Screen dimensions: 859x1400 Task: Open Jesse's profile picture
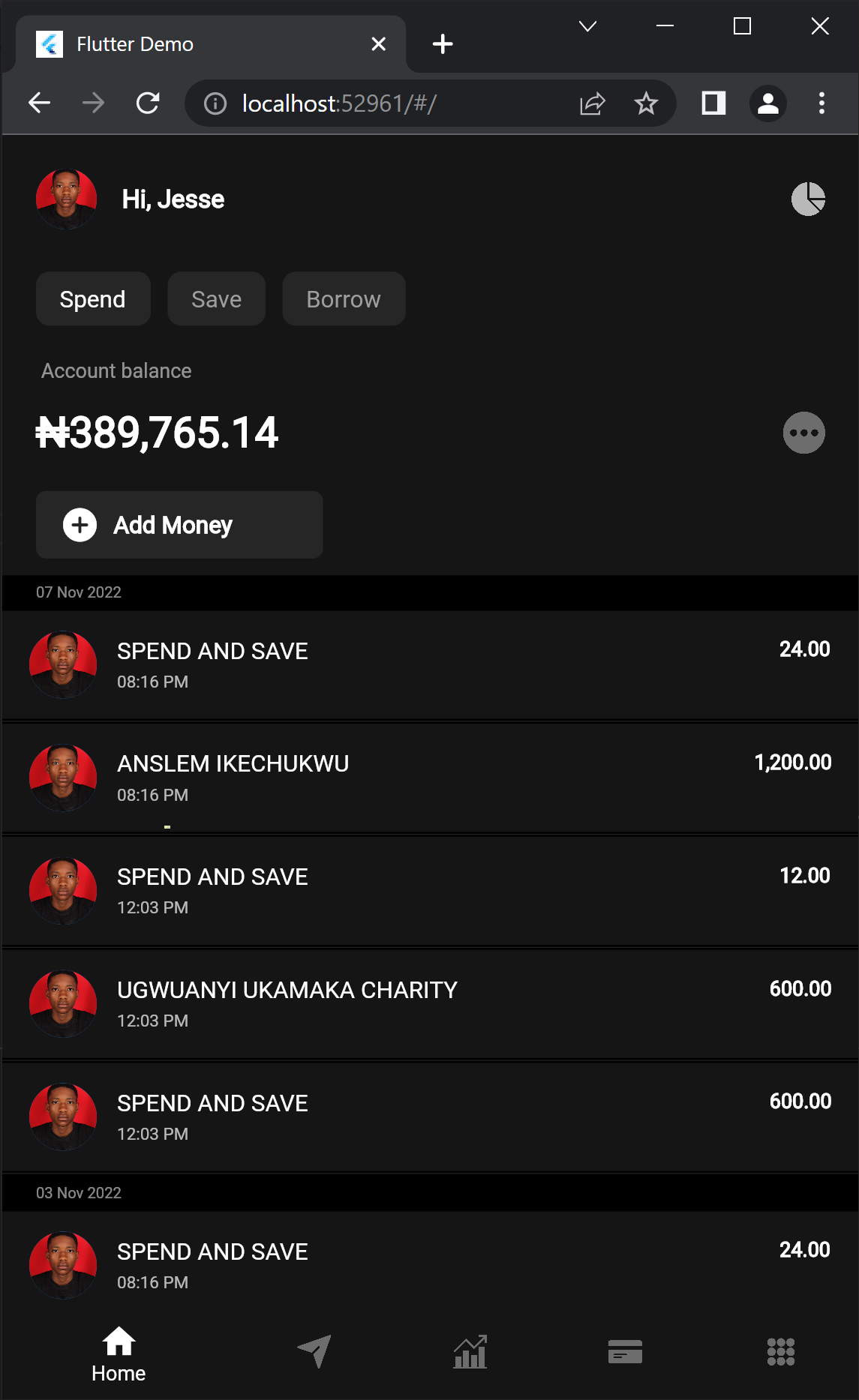click(x=67, y=199)
